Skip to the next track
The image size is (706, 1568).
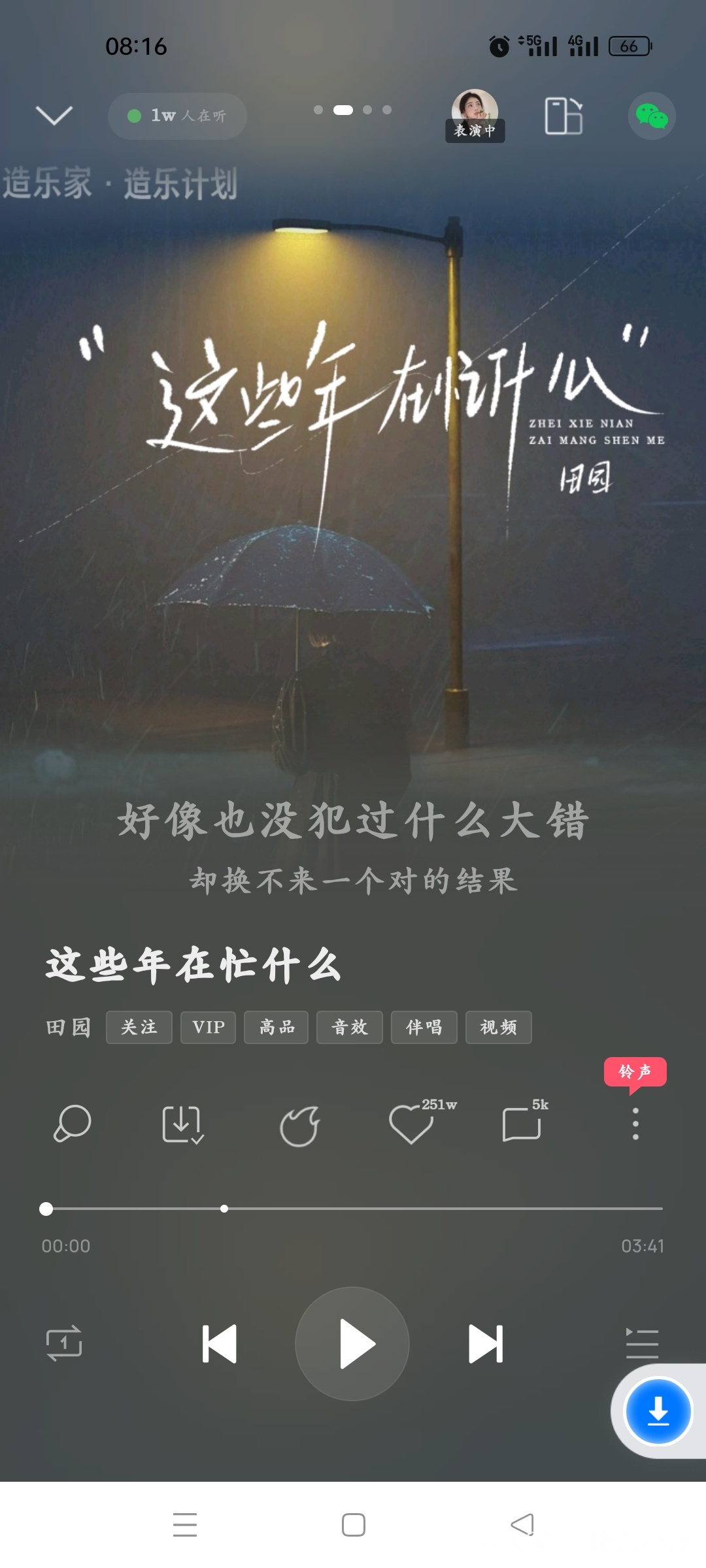(x=486, y=1343)
